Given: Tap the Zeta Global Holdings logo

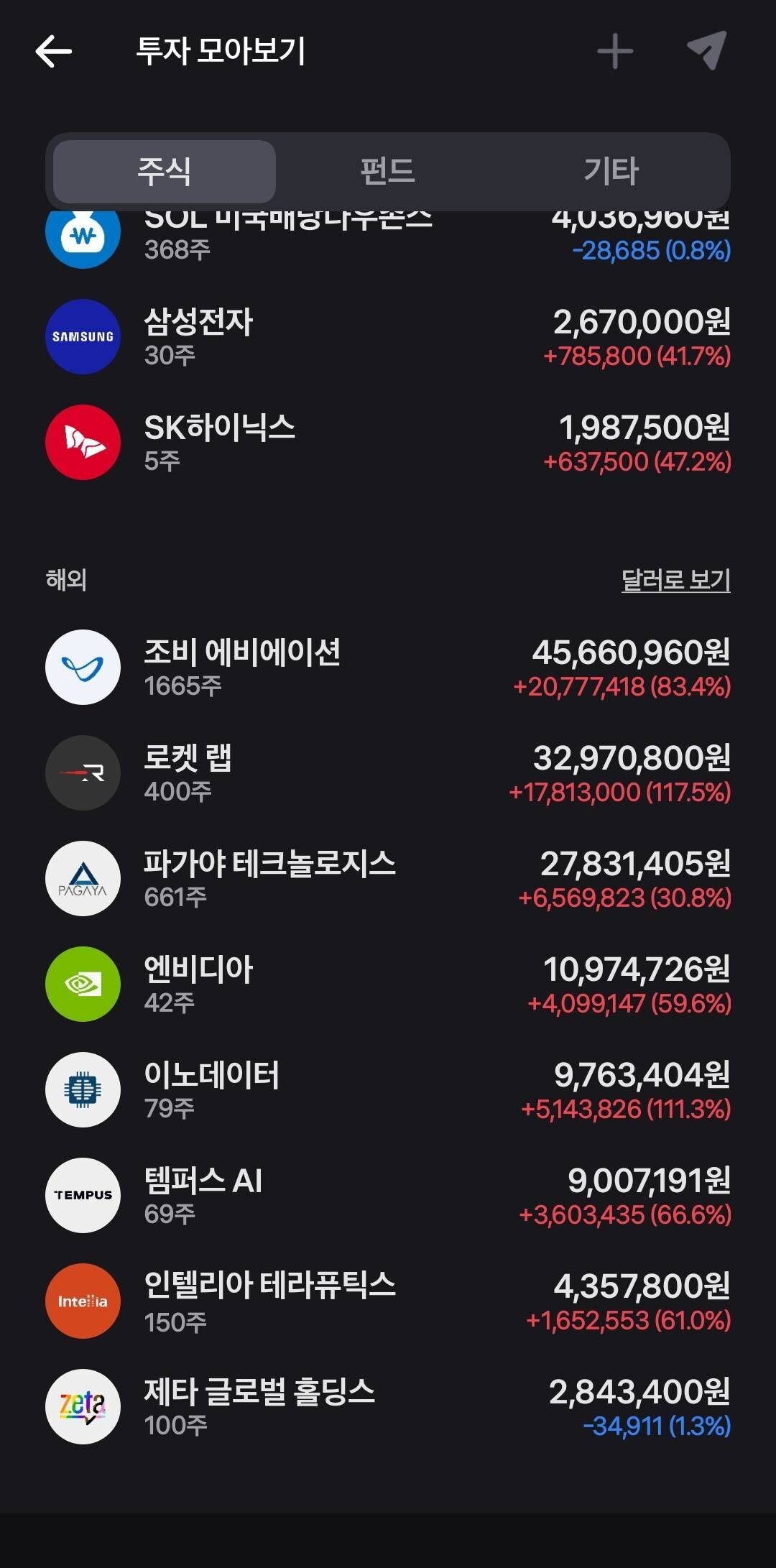Looking at the screenshot, I should [82, 1407].
